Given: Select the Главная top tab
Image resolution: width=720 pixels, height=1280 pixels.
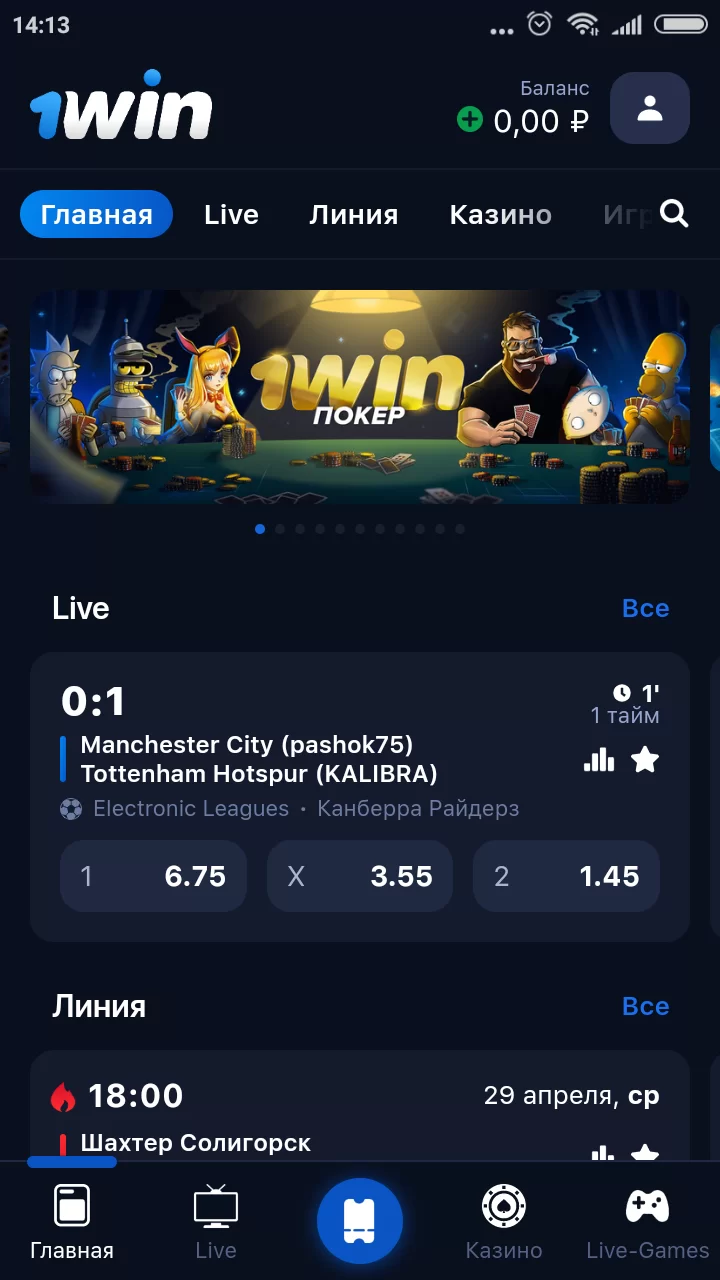Looking at the screenshot, I should pyautogui.click(x=97, y=214).
